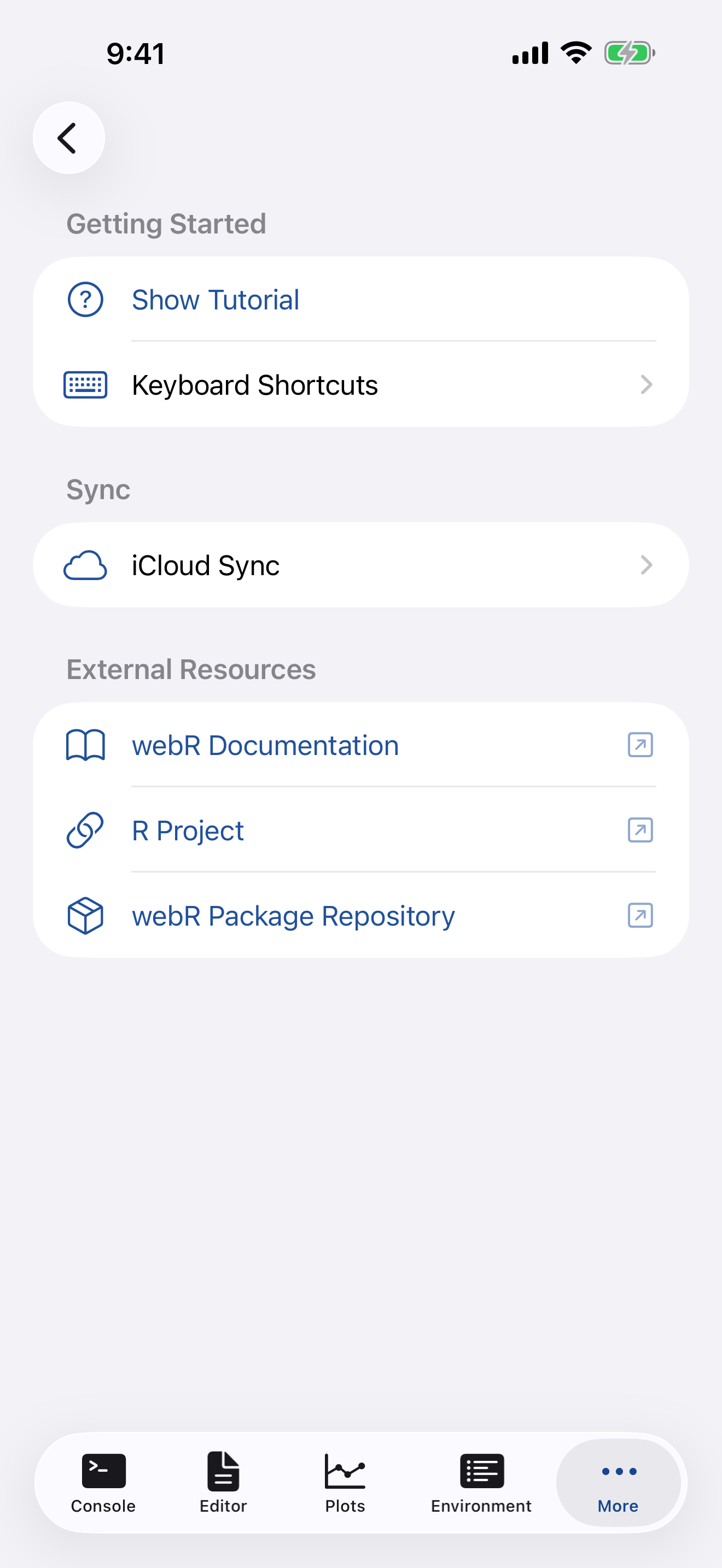Screen dimensions: 722x1568
Task: Open iCloud Sync settings via its chevron
Action: [x=647, y=565]
